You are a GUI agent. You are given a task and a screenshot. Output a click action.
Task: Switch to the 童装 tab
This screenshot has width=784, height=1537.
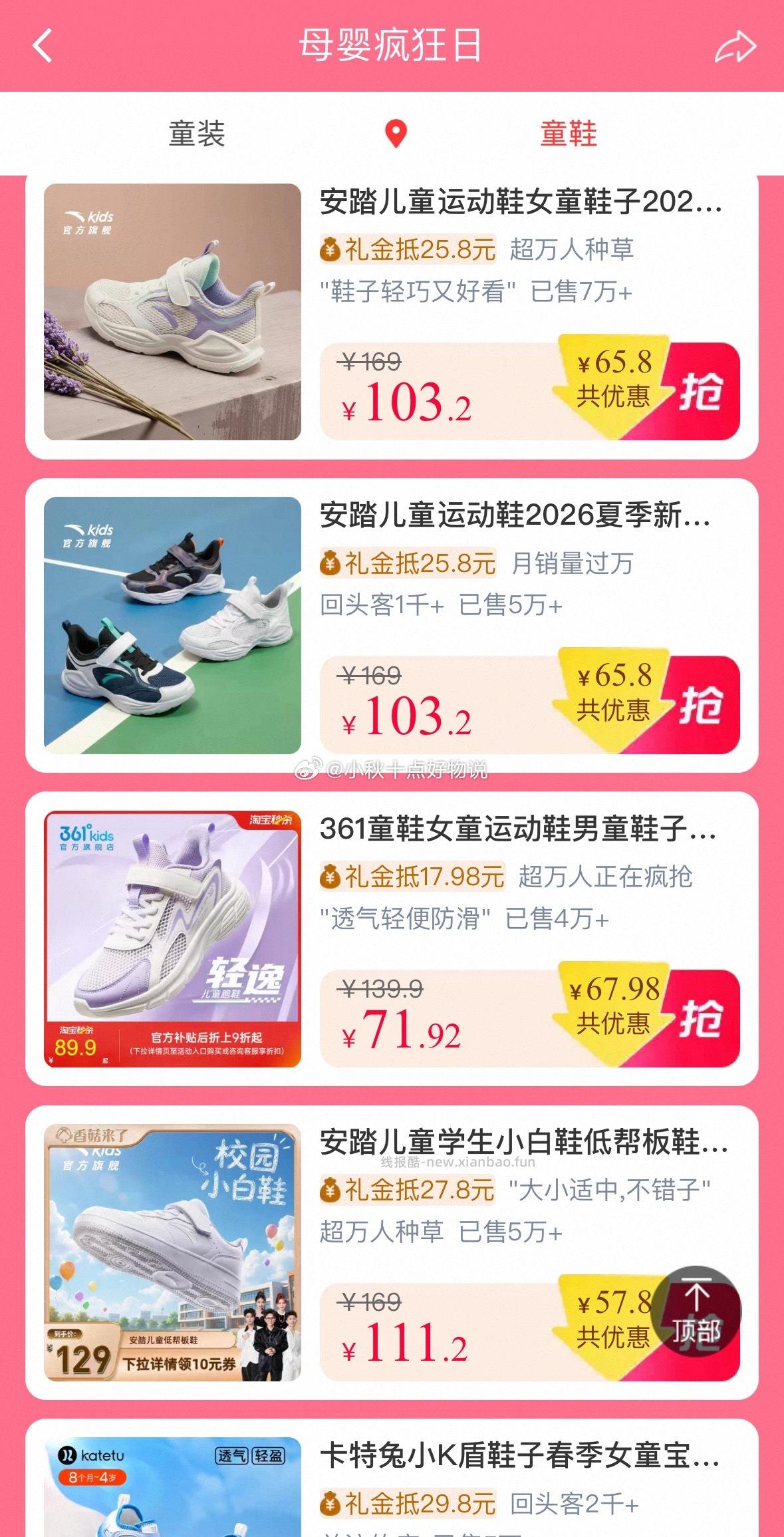click(196, 133)
